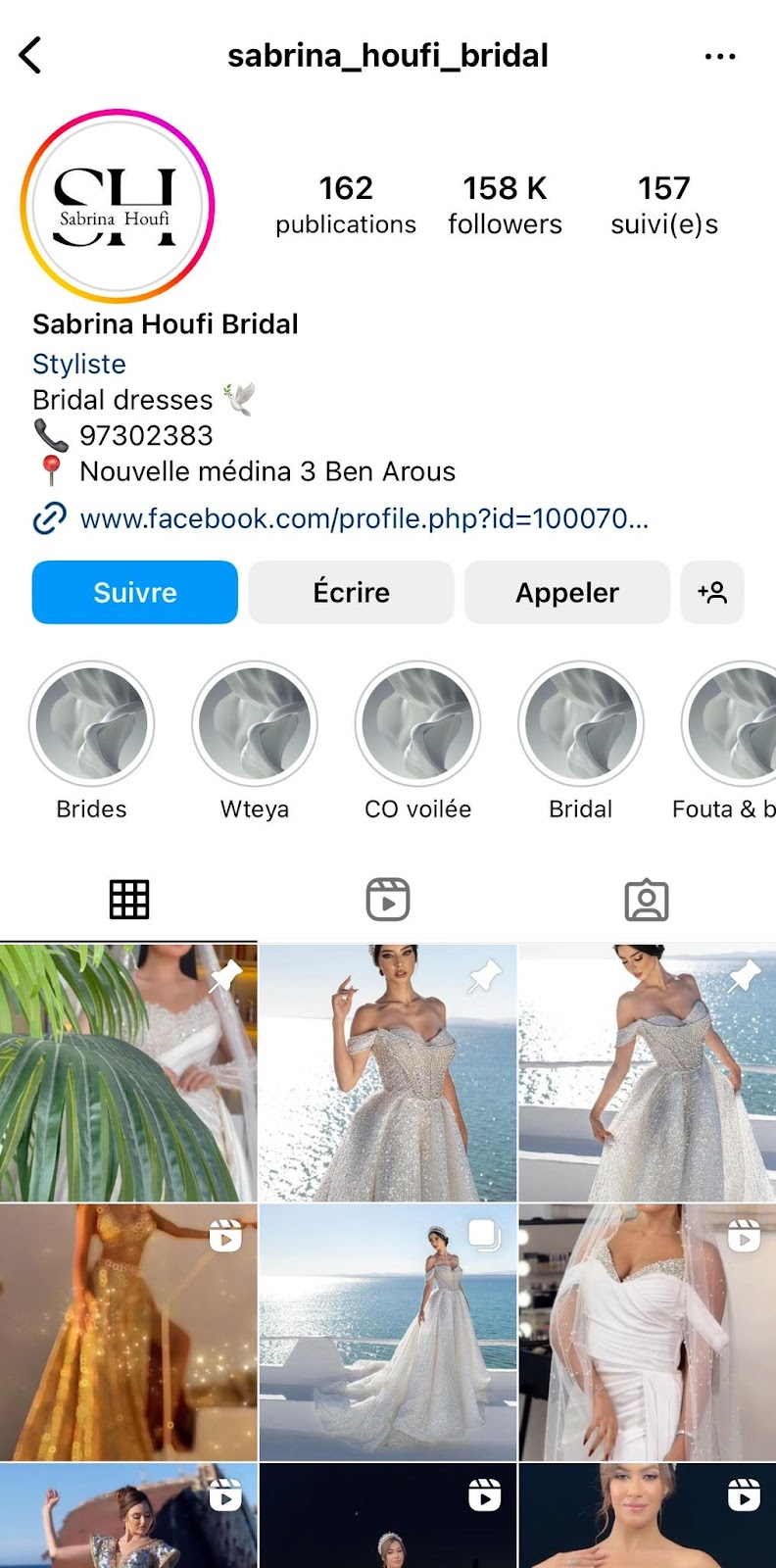Call the business with Appeler
This screenshot has height=1568, width=776.
567,592
